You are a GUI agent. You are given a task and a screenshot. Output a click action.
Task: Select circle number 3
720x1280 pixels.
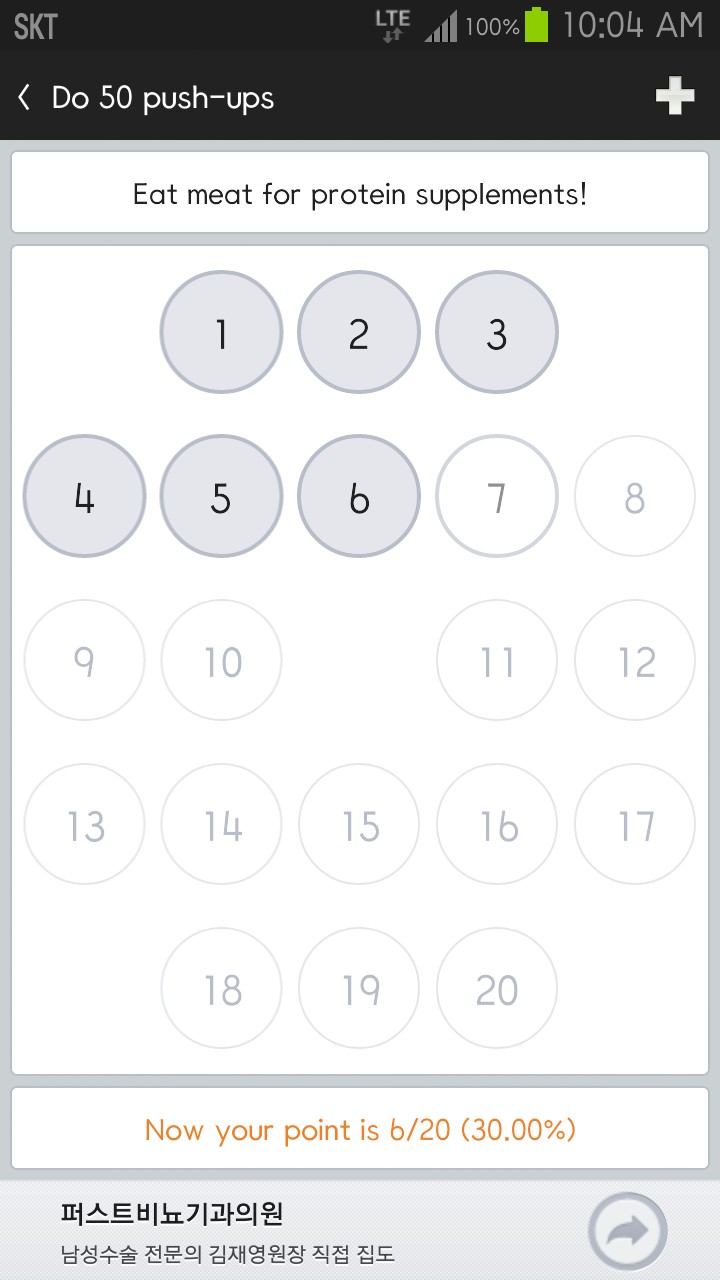tap(497, 333)
